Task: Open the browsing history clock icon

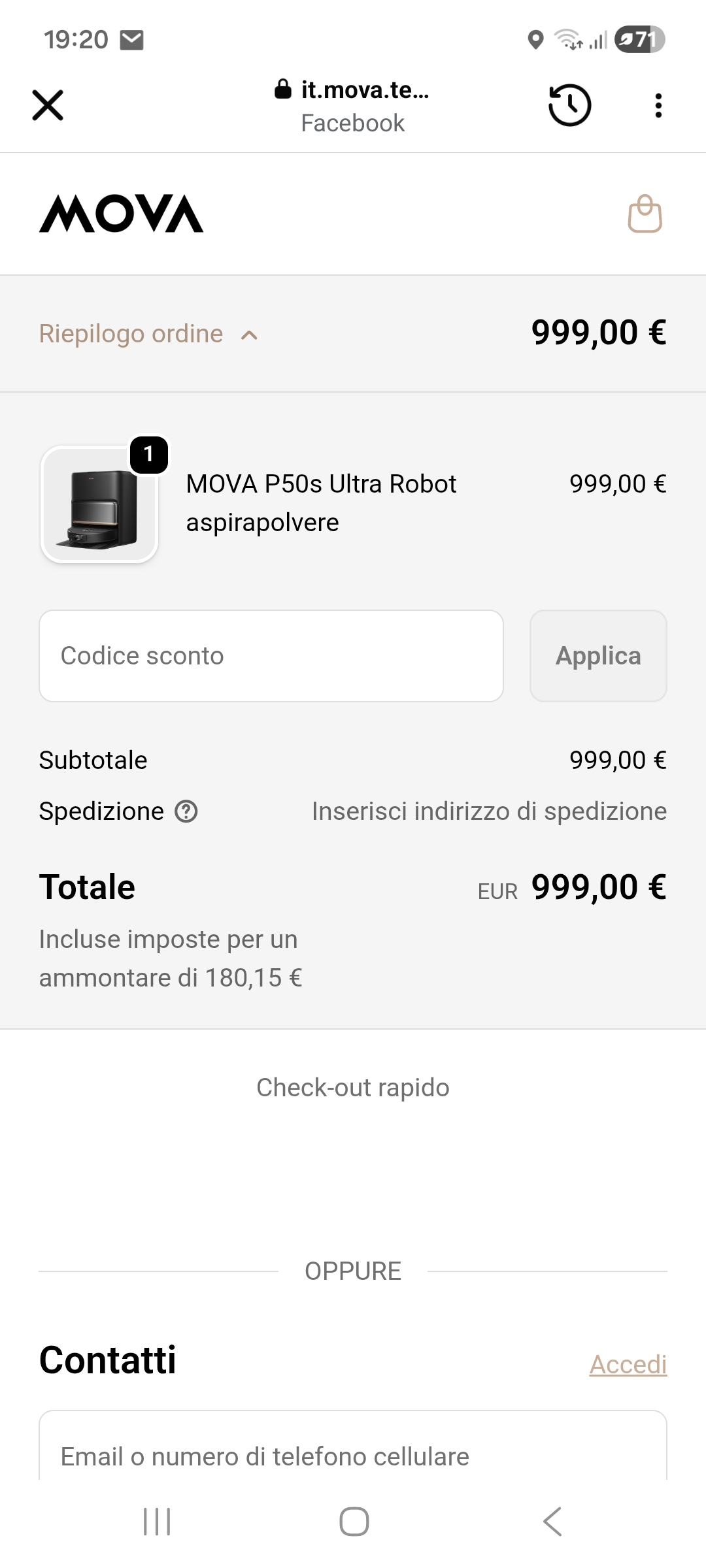Action: (x=569, y=105)
